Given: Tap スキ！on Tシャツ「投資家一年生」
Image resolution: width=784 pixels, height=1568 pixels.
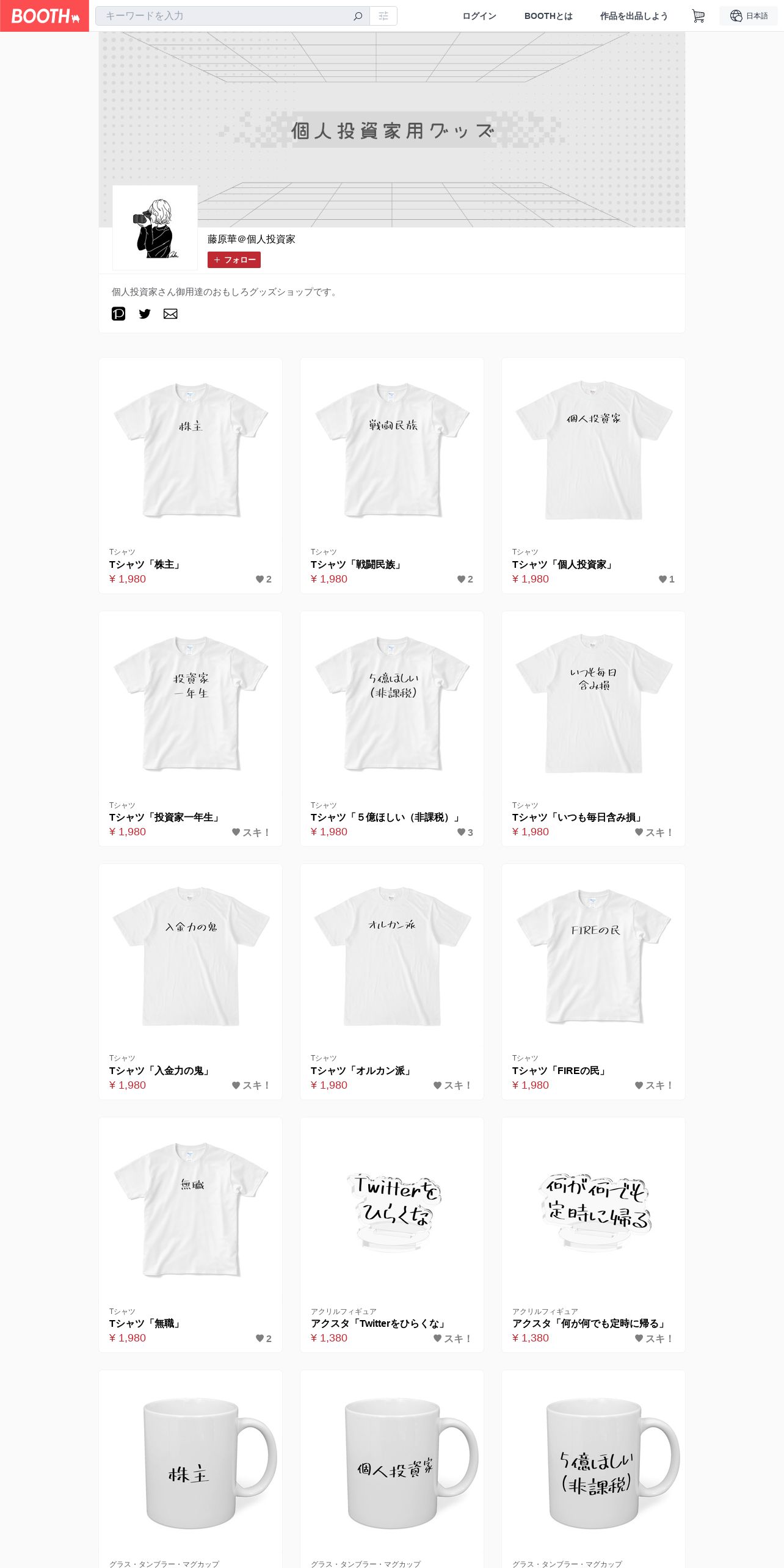Looking at the screenshot, I should pyautogui.click(x=251, y=832).
